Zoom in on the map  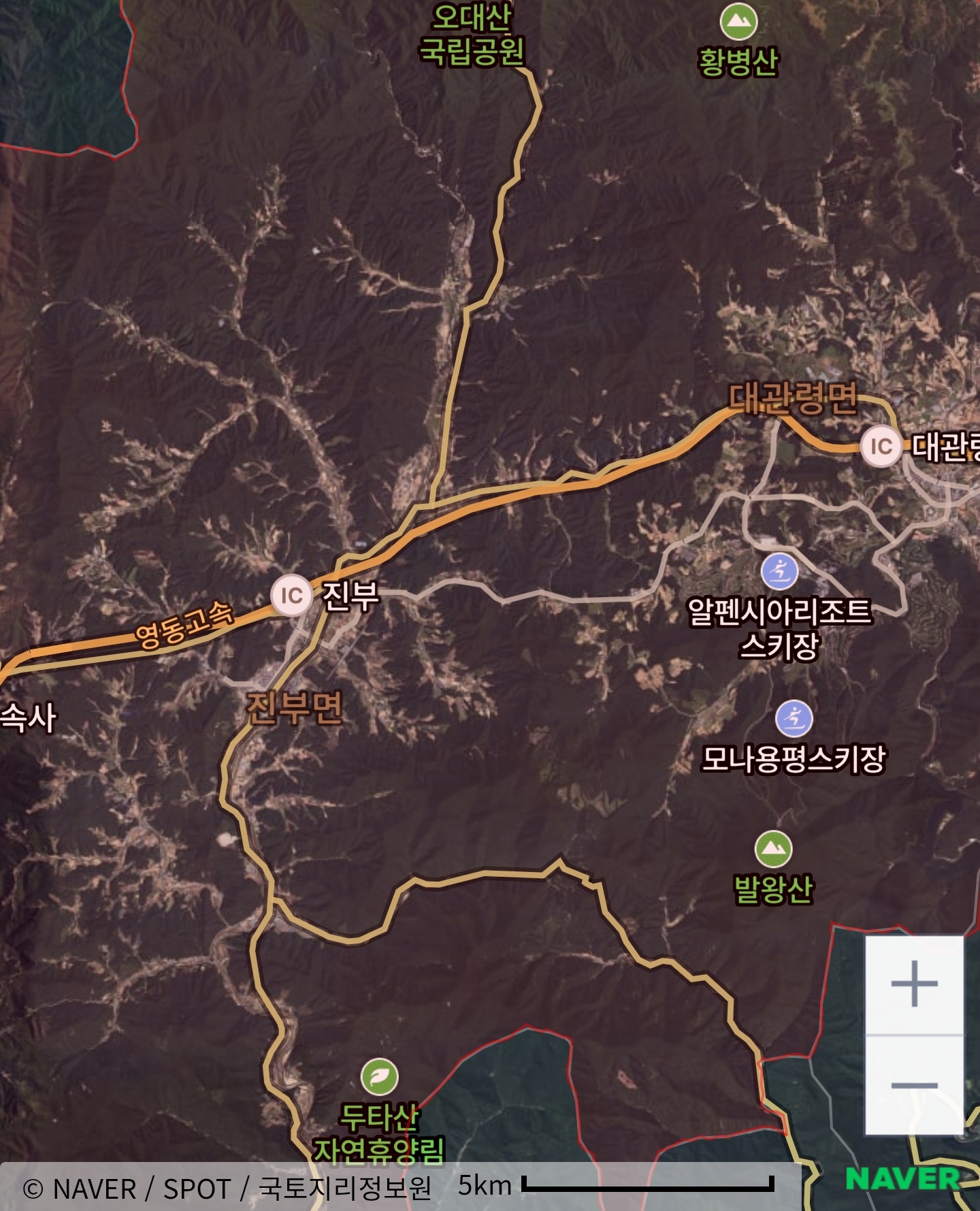(914, 984)
